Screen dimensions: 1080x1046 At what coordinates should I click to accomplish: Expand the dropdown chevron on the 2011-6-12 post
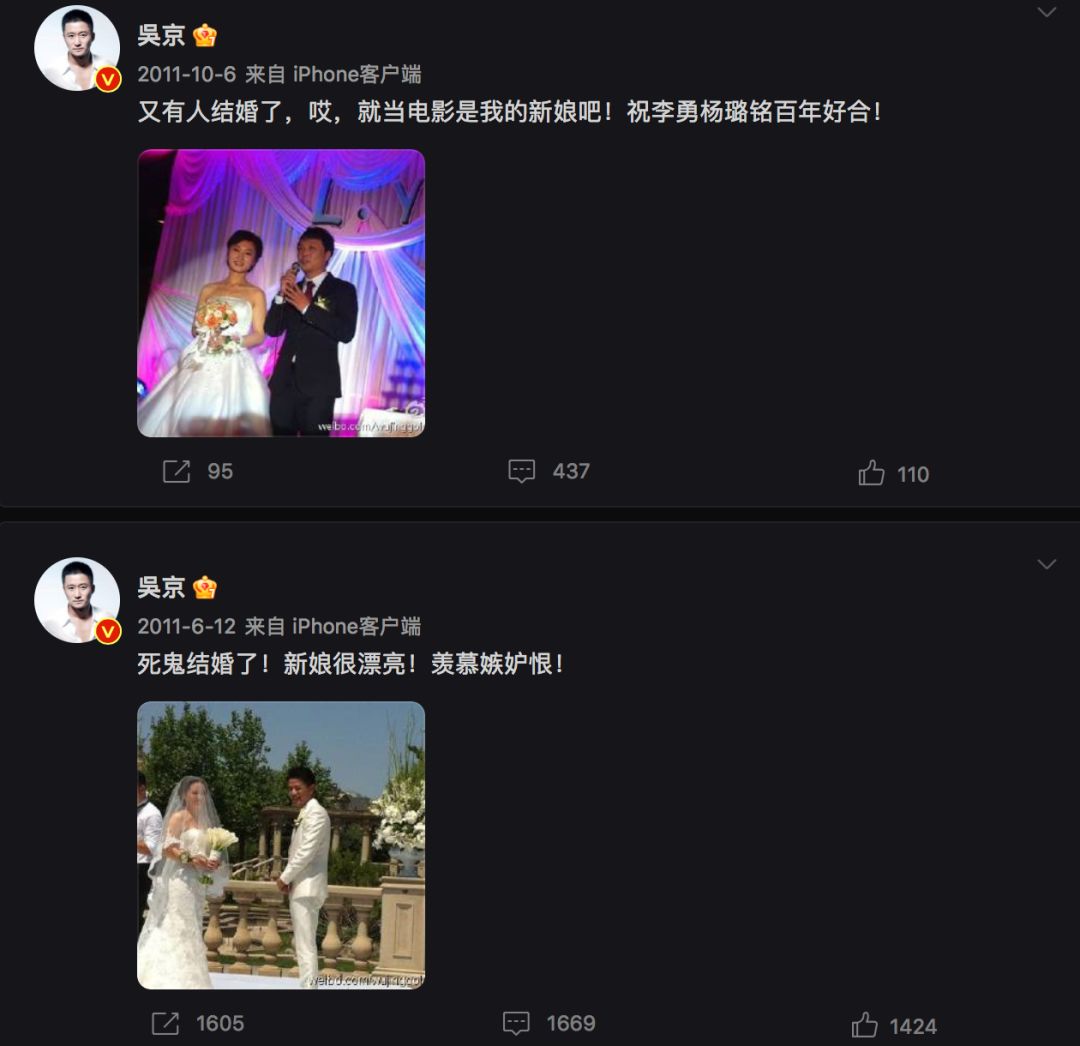[1047, 564]
